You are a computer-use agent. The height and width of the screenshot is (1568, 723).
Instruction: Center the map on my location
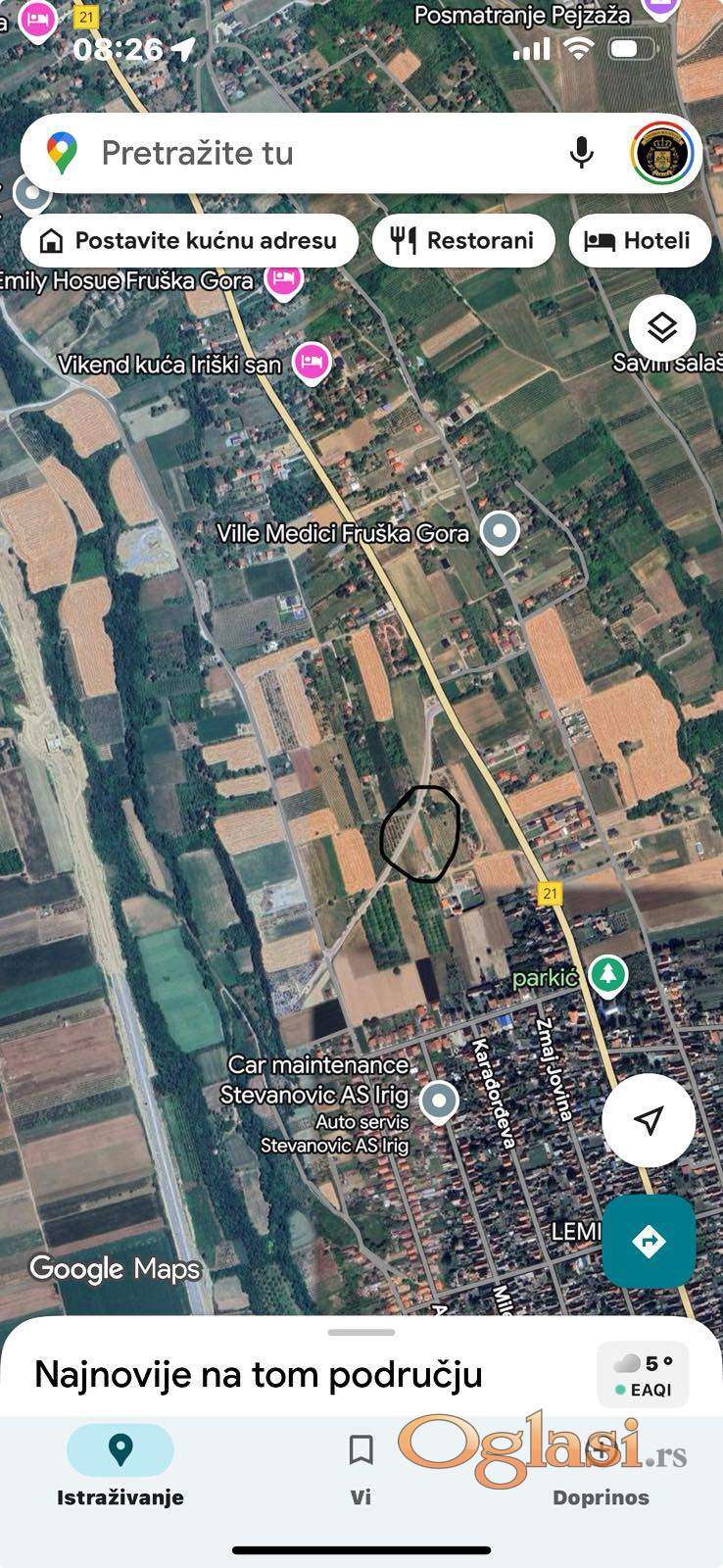pos(649,1119)
